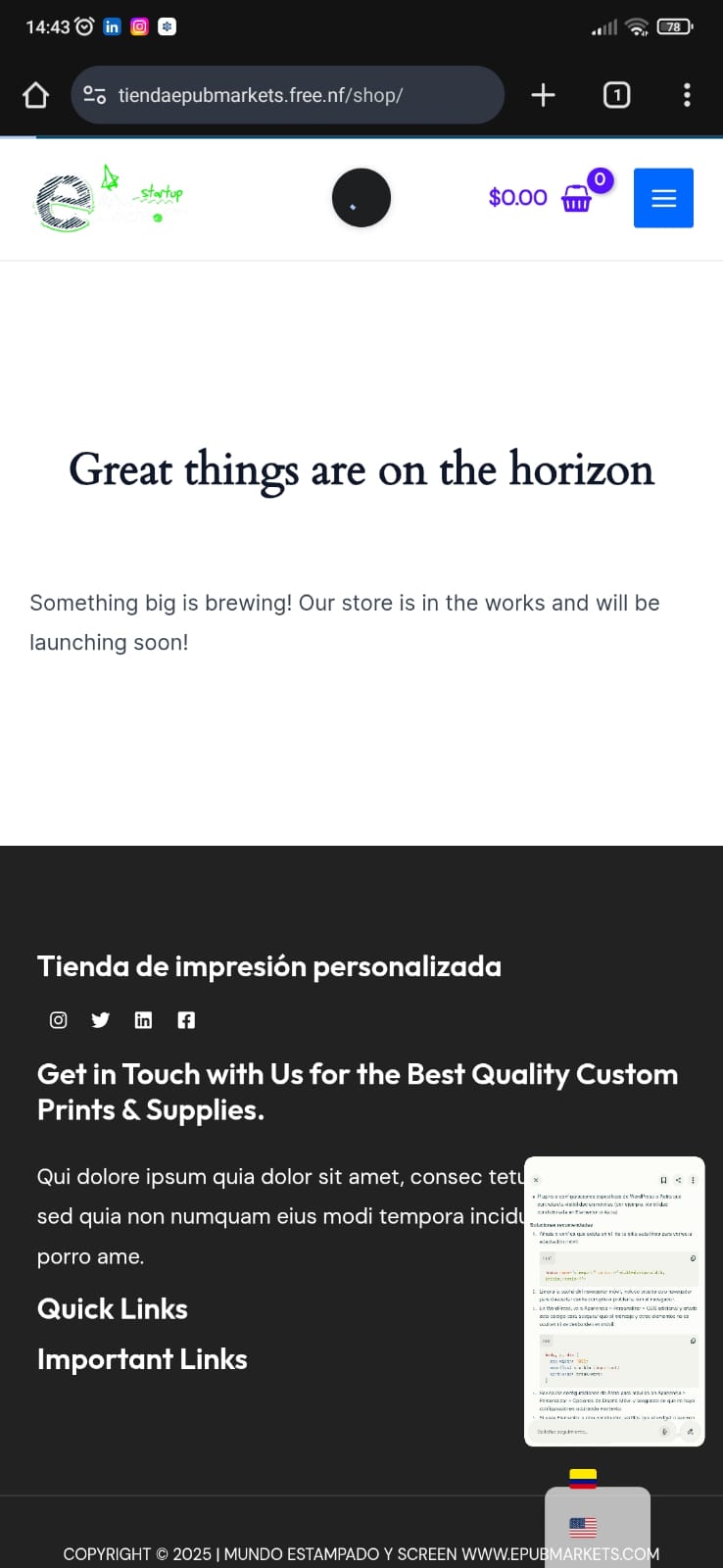Open the site logo home link
The width and height of the screenshot is (723, 1568).
click(109, 198)
